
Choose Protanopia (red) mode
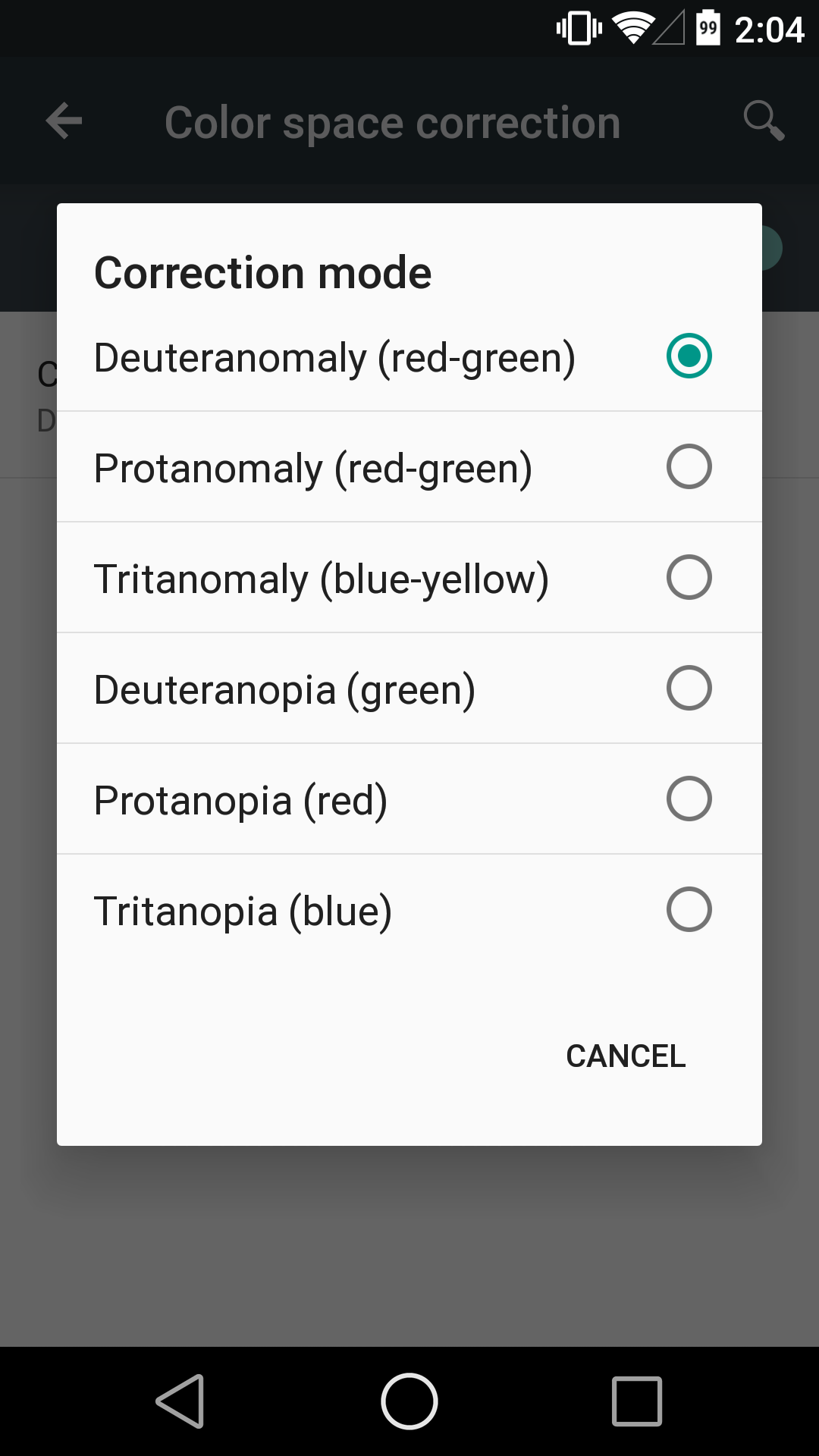(409, 799)
